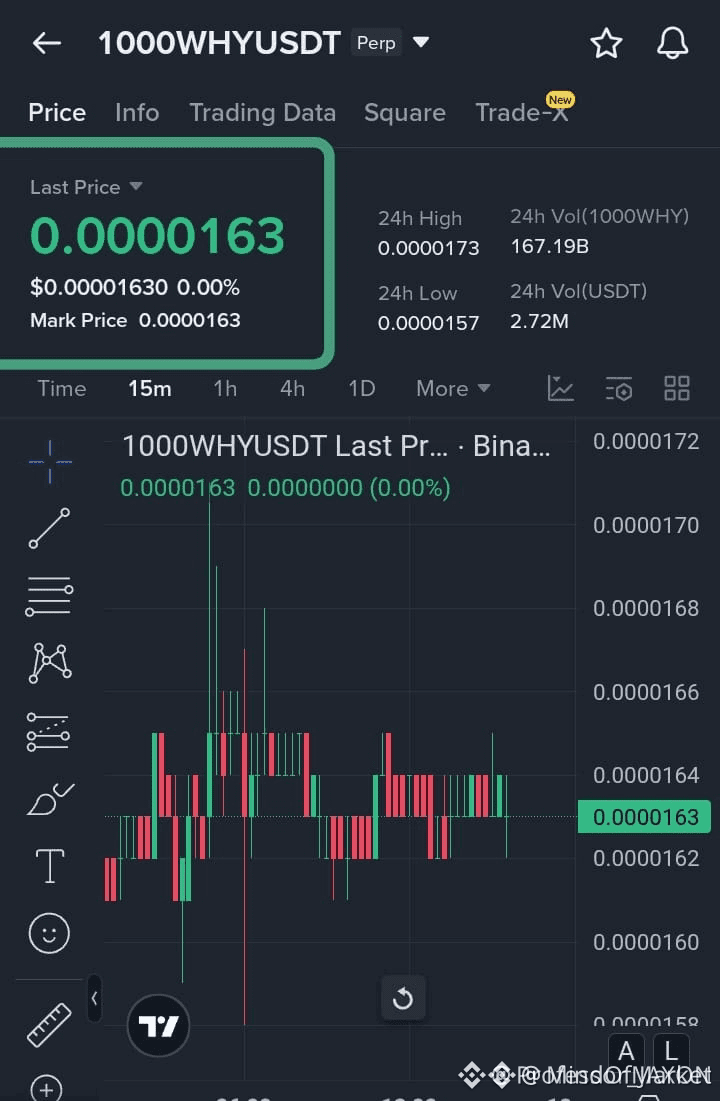Expand the Last Price dropdown
Screen dimensions: 720x1101
pyautogui.click(x=136, y=187)
